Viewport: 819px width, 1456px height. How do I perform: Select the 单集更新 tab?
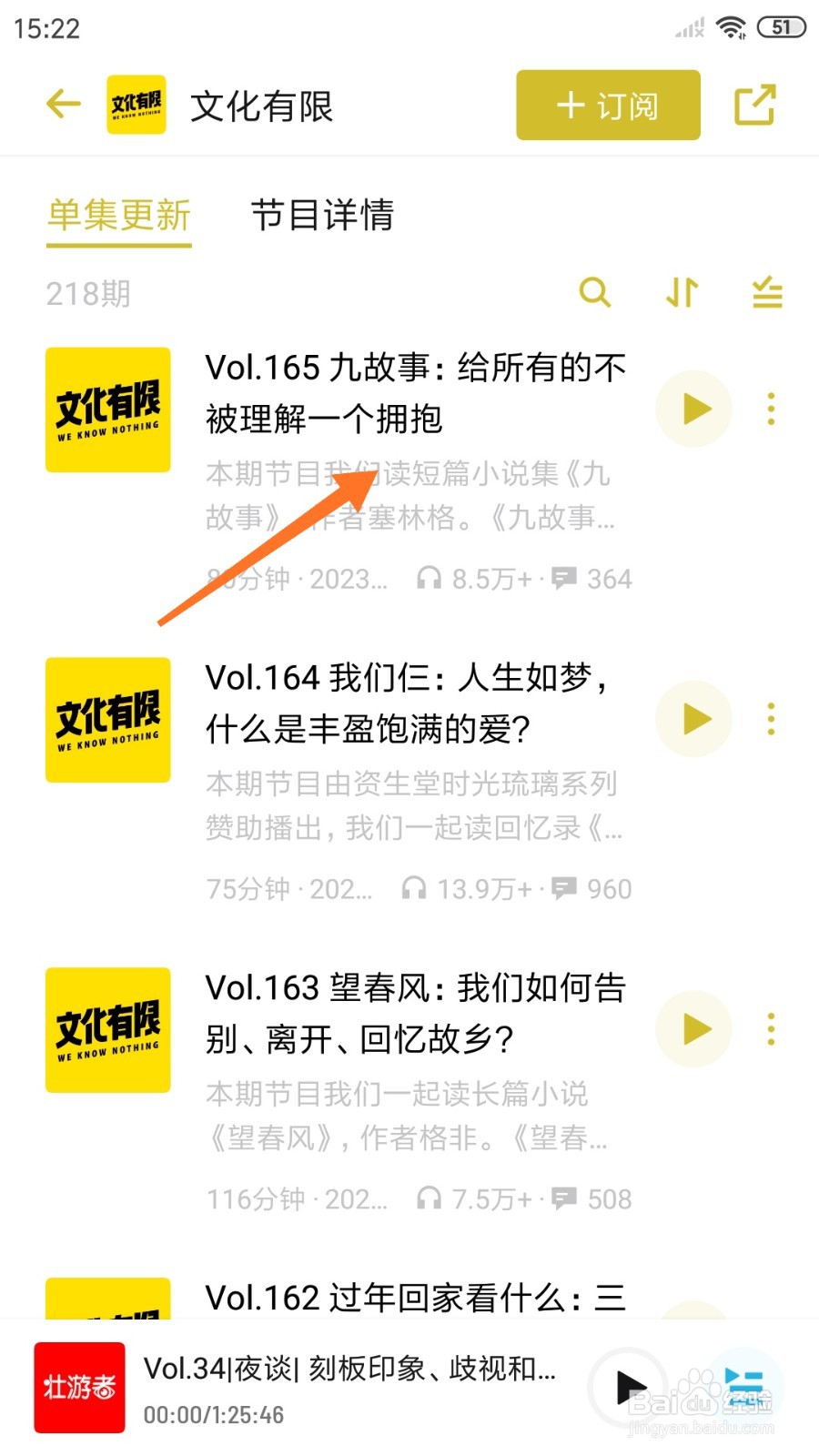click(x=118, y=217)
